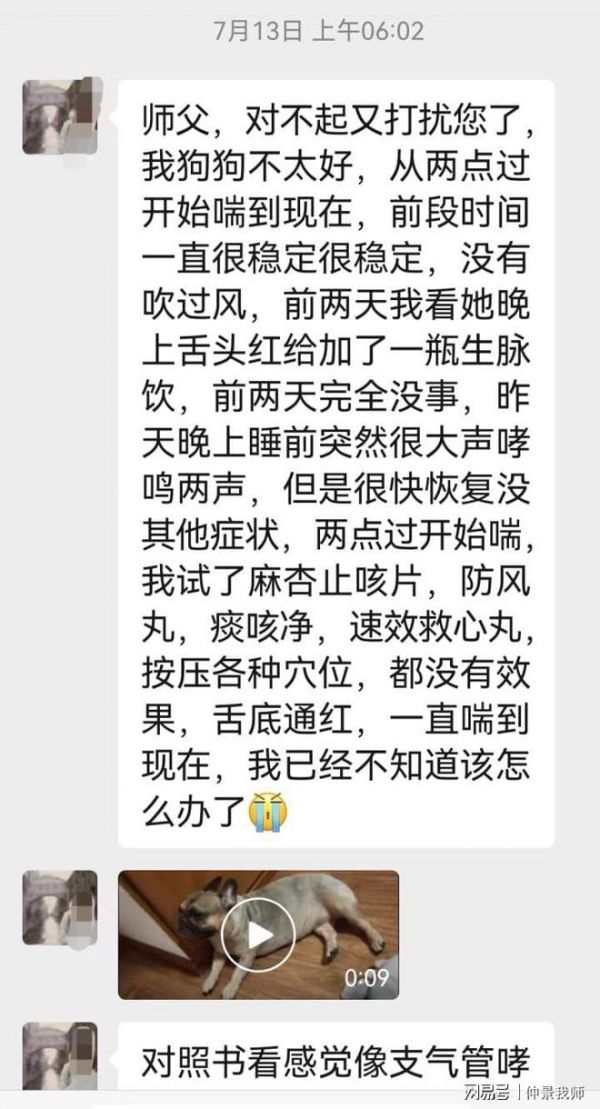Play the 0:09 dog video message
The width and height of the screenshot is (600, 1109).
258,934
